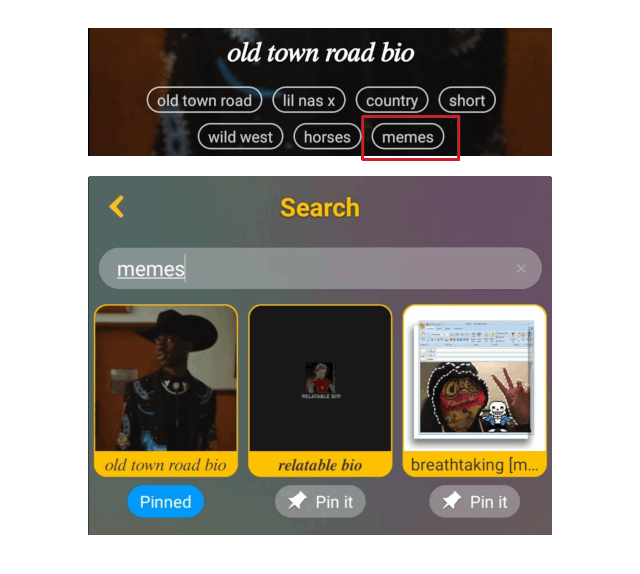Pin the breathtaking meme bio
This screenshot has height=574, width=640.
click(474, 502)
